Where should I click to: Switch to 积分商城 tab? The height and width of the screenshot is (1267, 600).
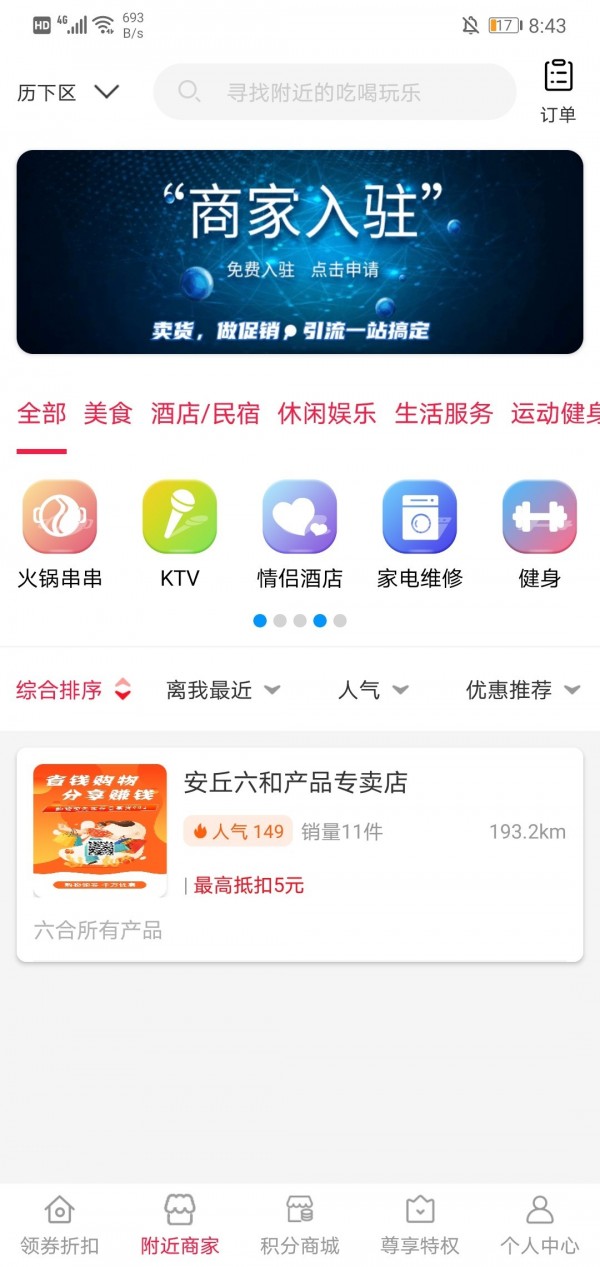[300, 1226]
